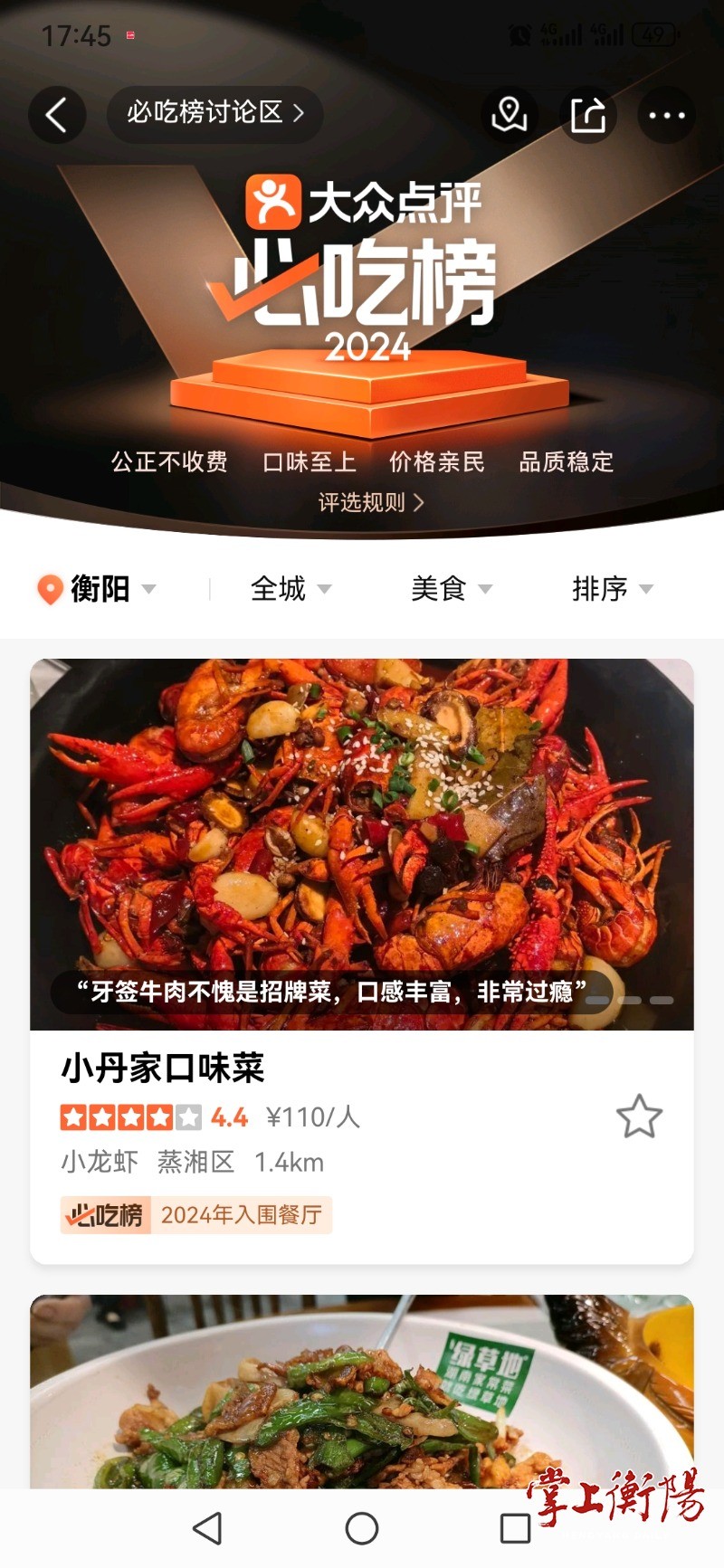View the 评选规则 selection rules
The height and width of the screenshot is (1568, 724).
tap(371, 502)
